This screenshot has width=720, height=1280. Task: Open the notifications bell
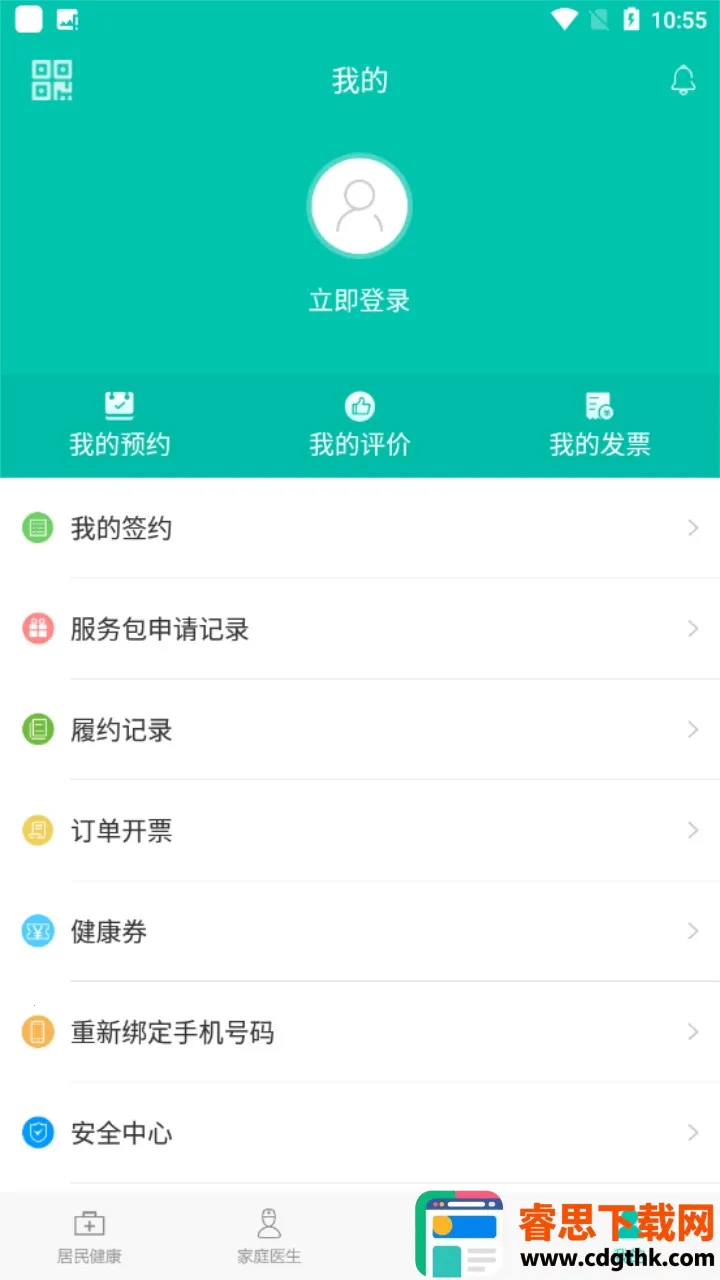tap(683, 81)
